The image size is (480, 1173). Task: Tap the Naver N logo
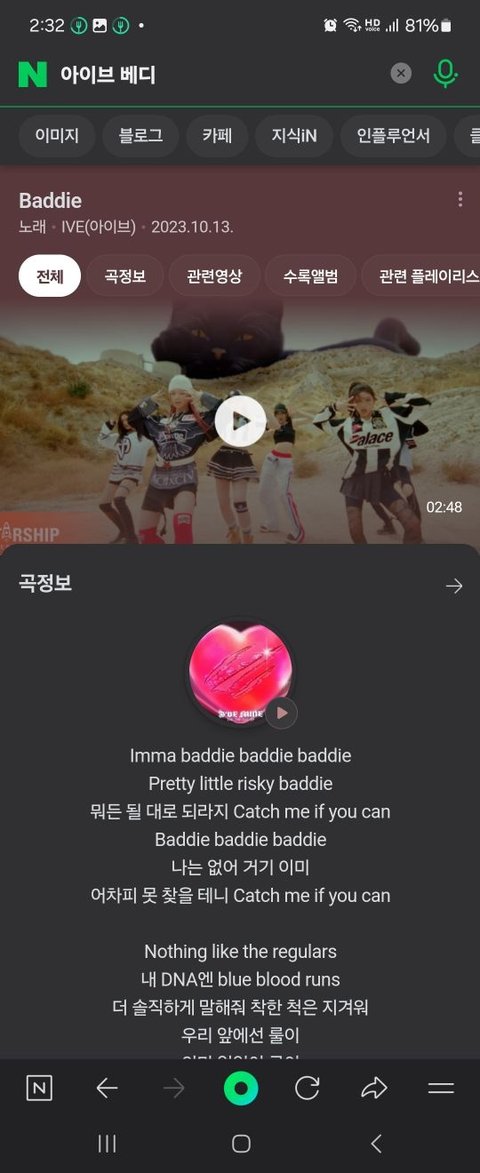click(x=32, y=74)
